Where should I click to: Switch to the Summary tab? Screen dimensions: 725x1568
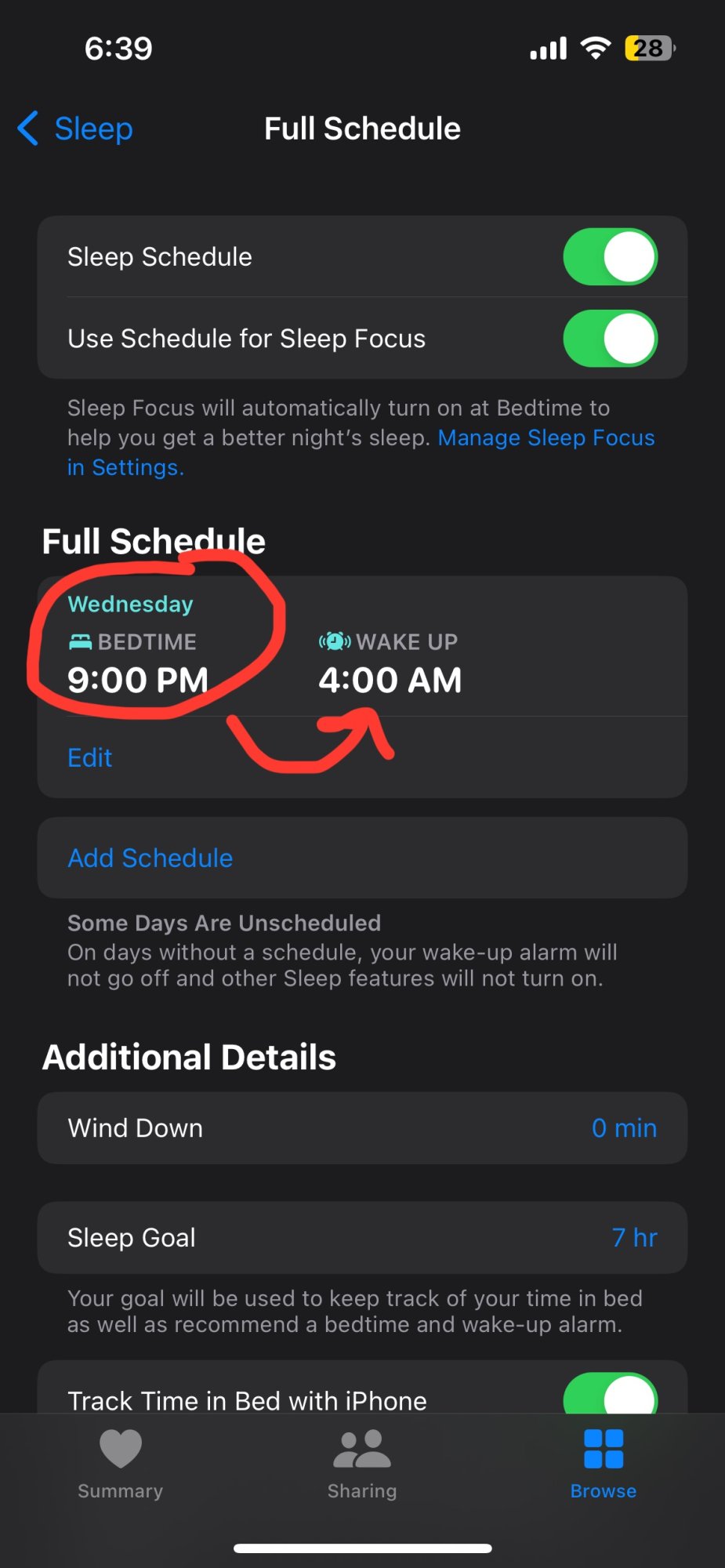click(x=121, y=1462)
